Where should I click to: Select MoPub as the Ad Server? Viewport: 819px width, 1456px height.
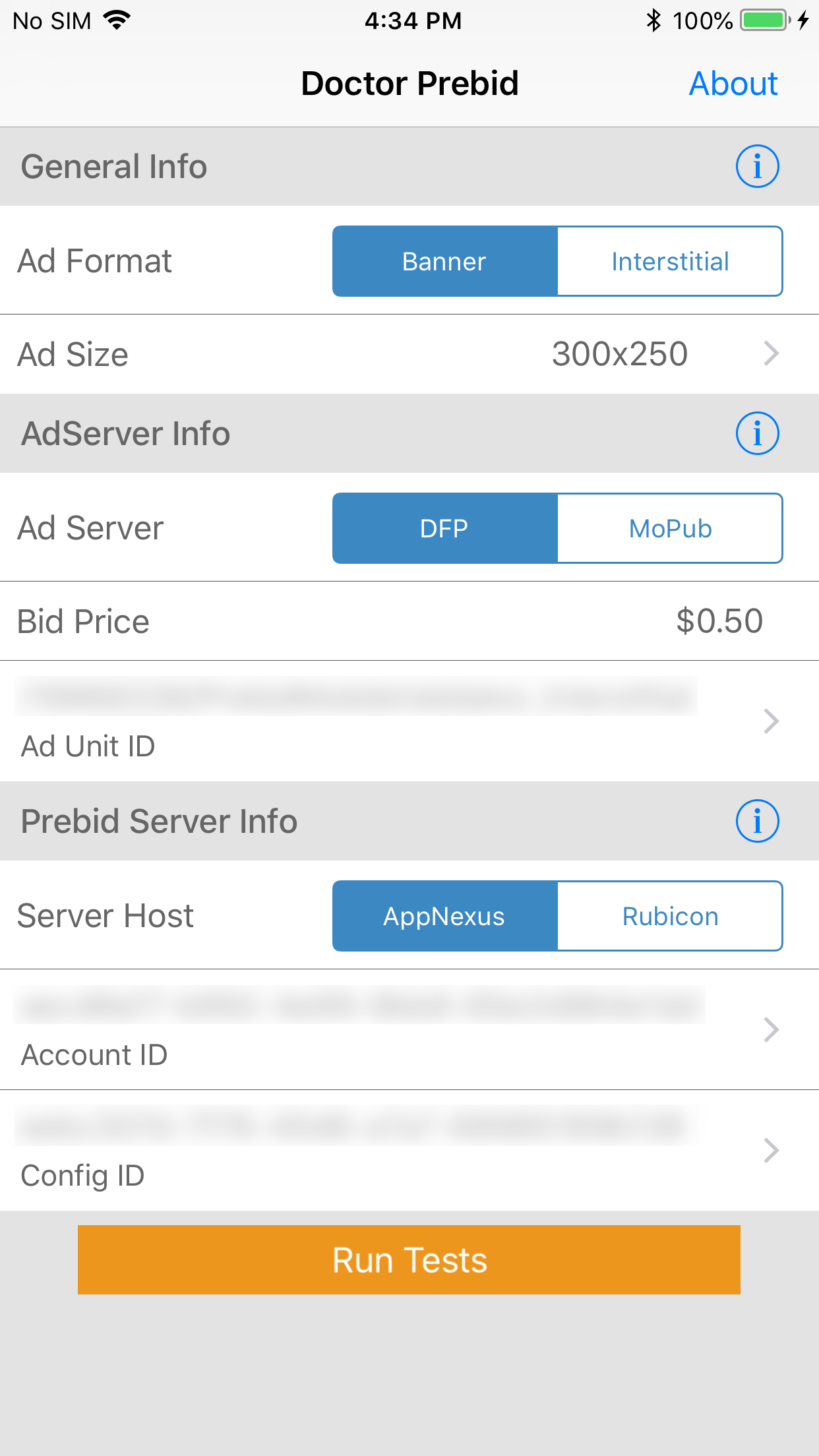pos(669,528)
